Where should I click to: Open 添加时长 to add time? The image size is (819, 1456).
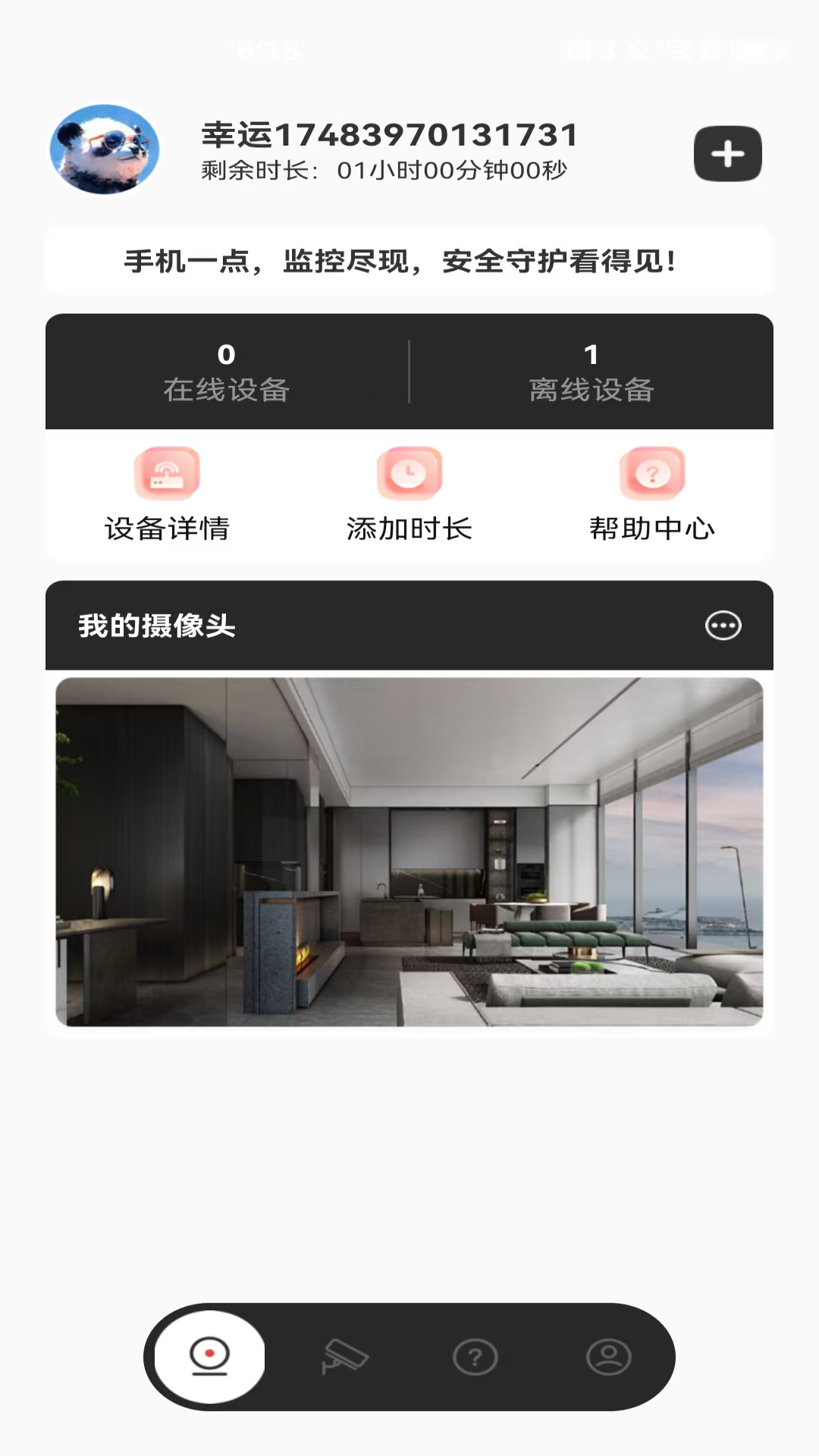[x=409, y=494]
